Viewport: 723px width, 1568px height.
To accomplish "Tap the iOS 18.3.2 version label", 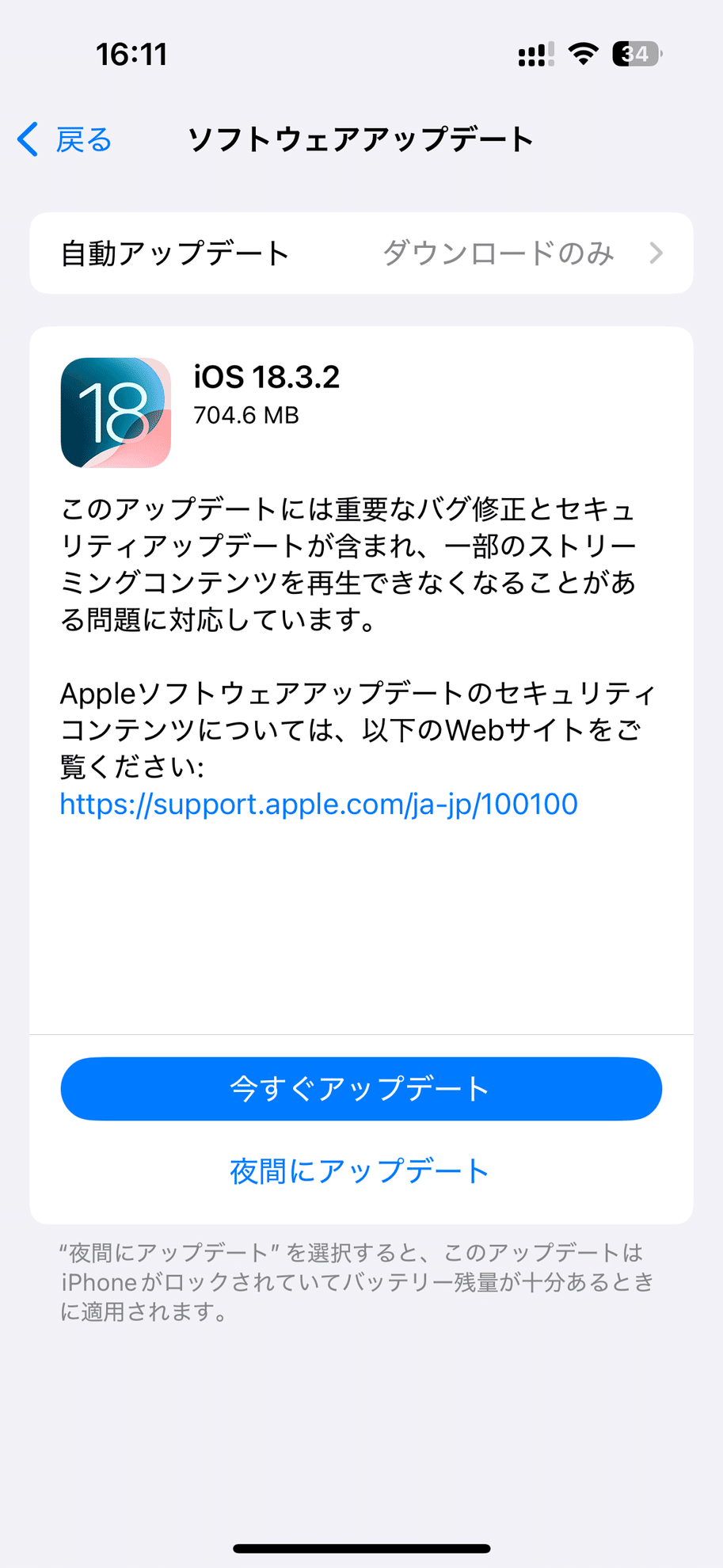I will coord(268,378).
